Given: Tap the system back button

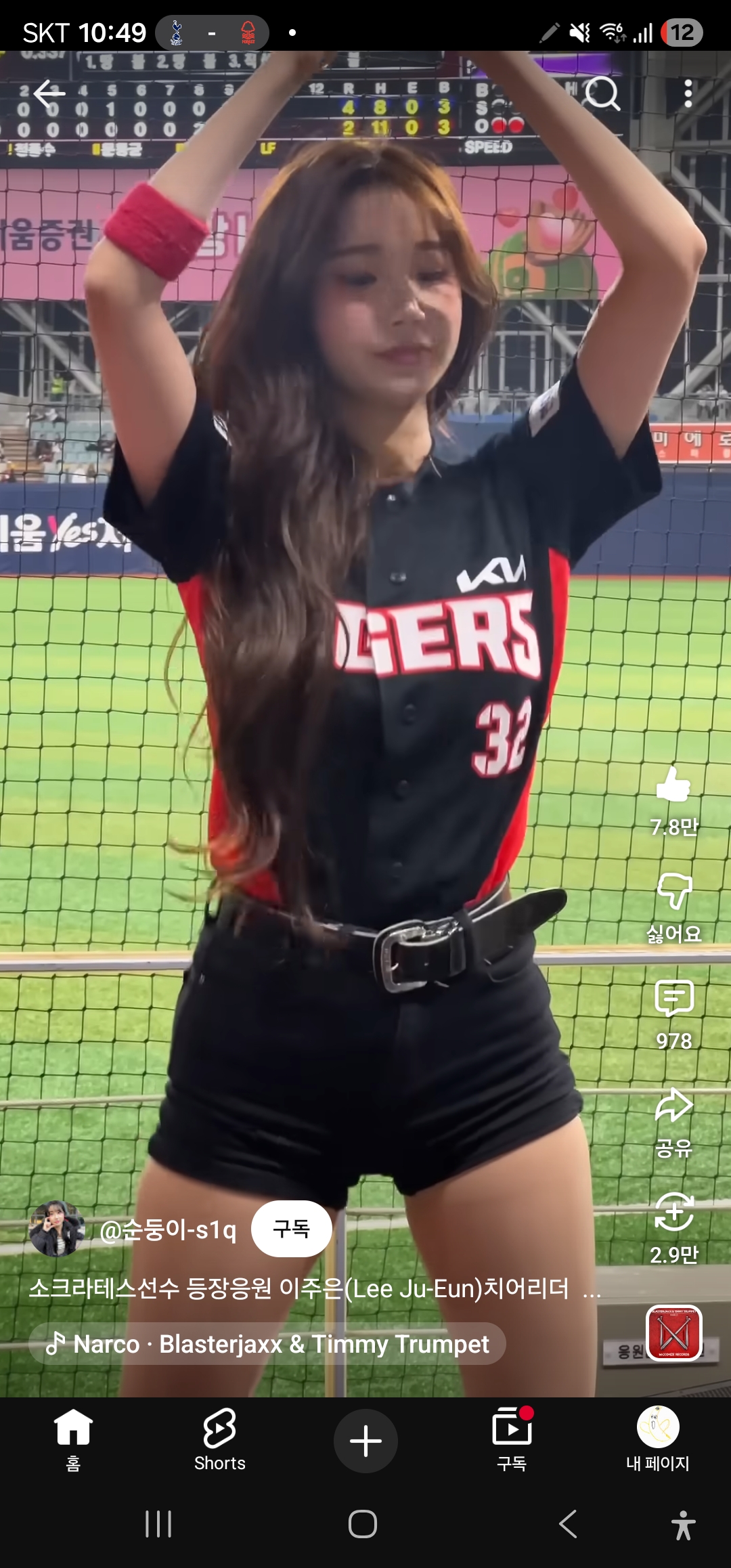Looking at the screenshot, I should [x=568, y=1525].
